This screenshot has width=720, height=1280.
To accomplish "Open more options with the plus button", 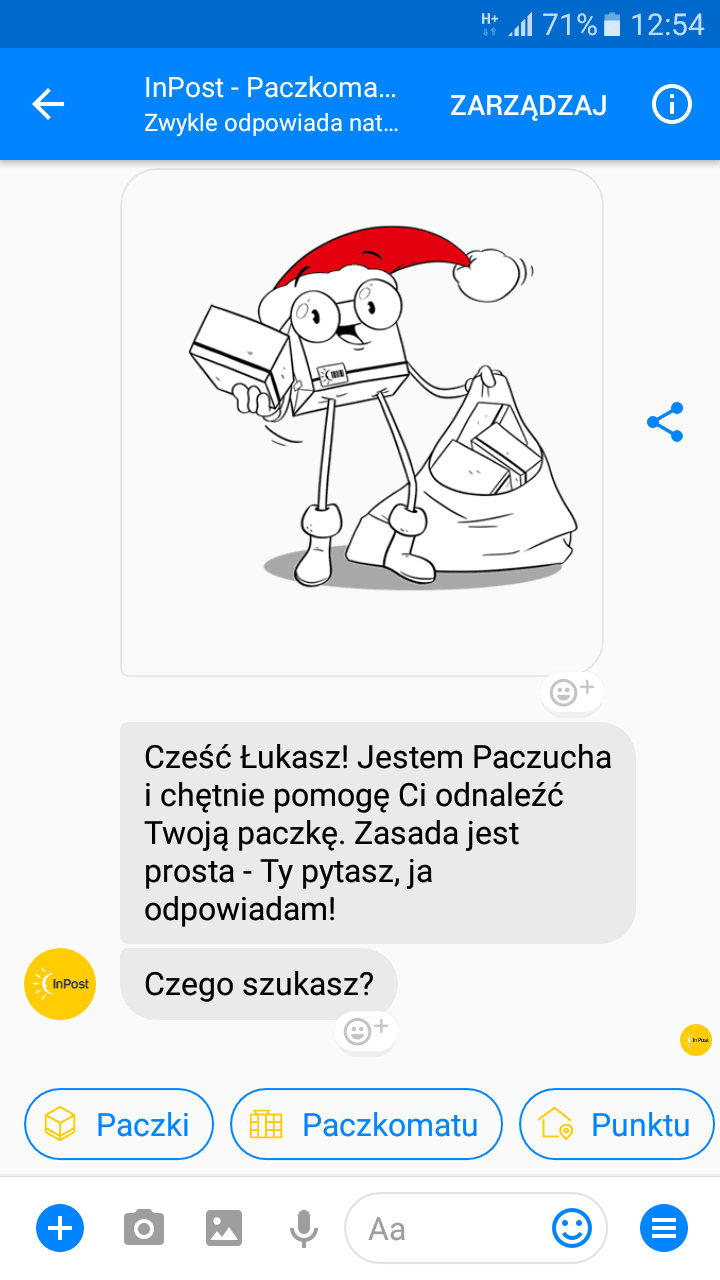I will point(60,1227).
